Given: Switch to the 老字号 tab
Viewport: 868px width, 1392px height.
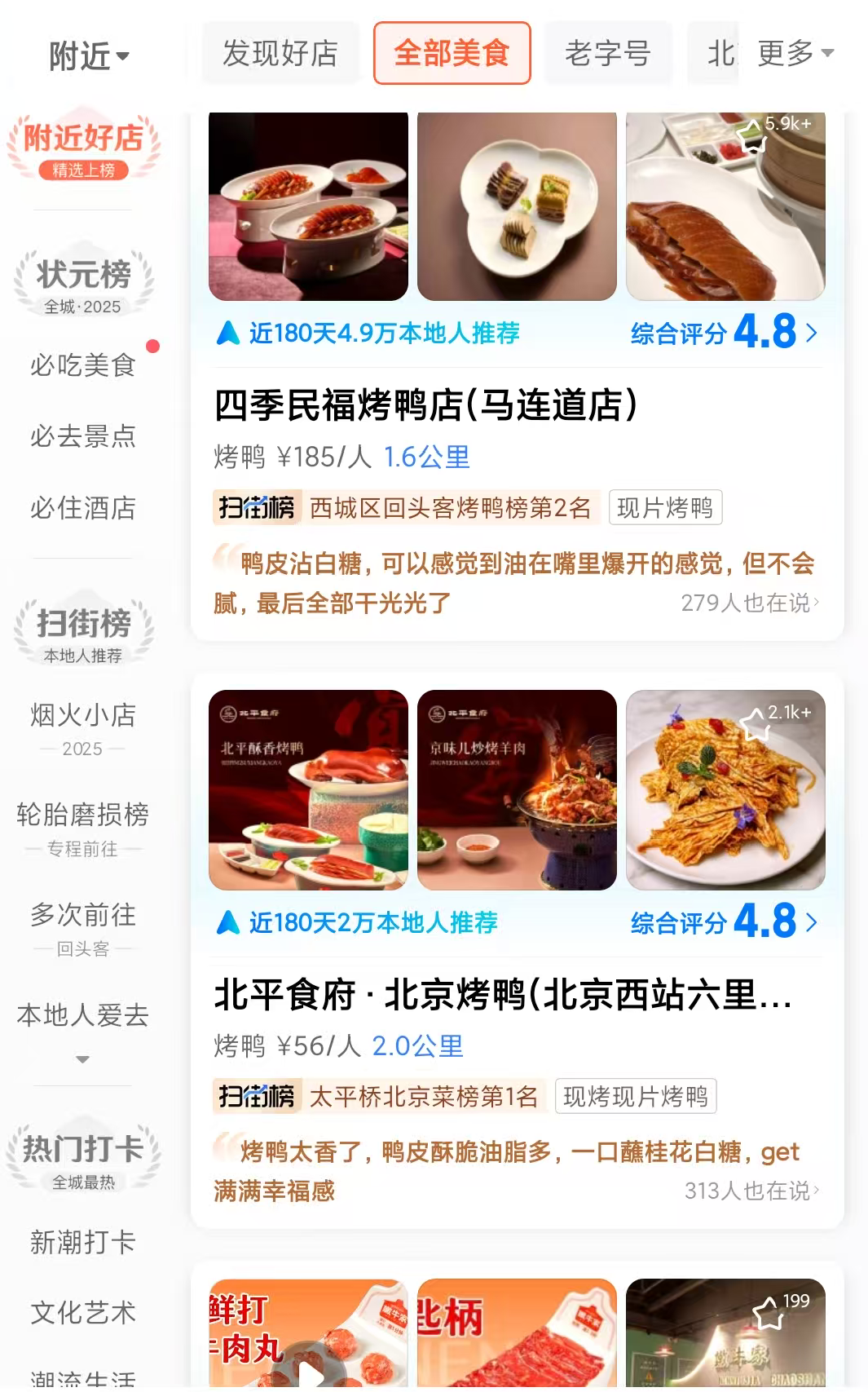Looking at the screenshot, I should [607, 54].
